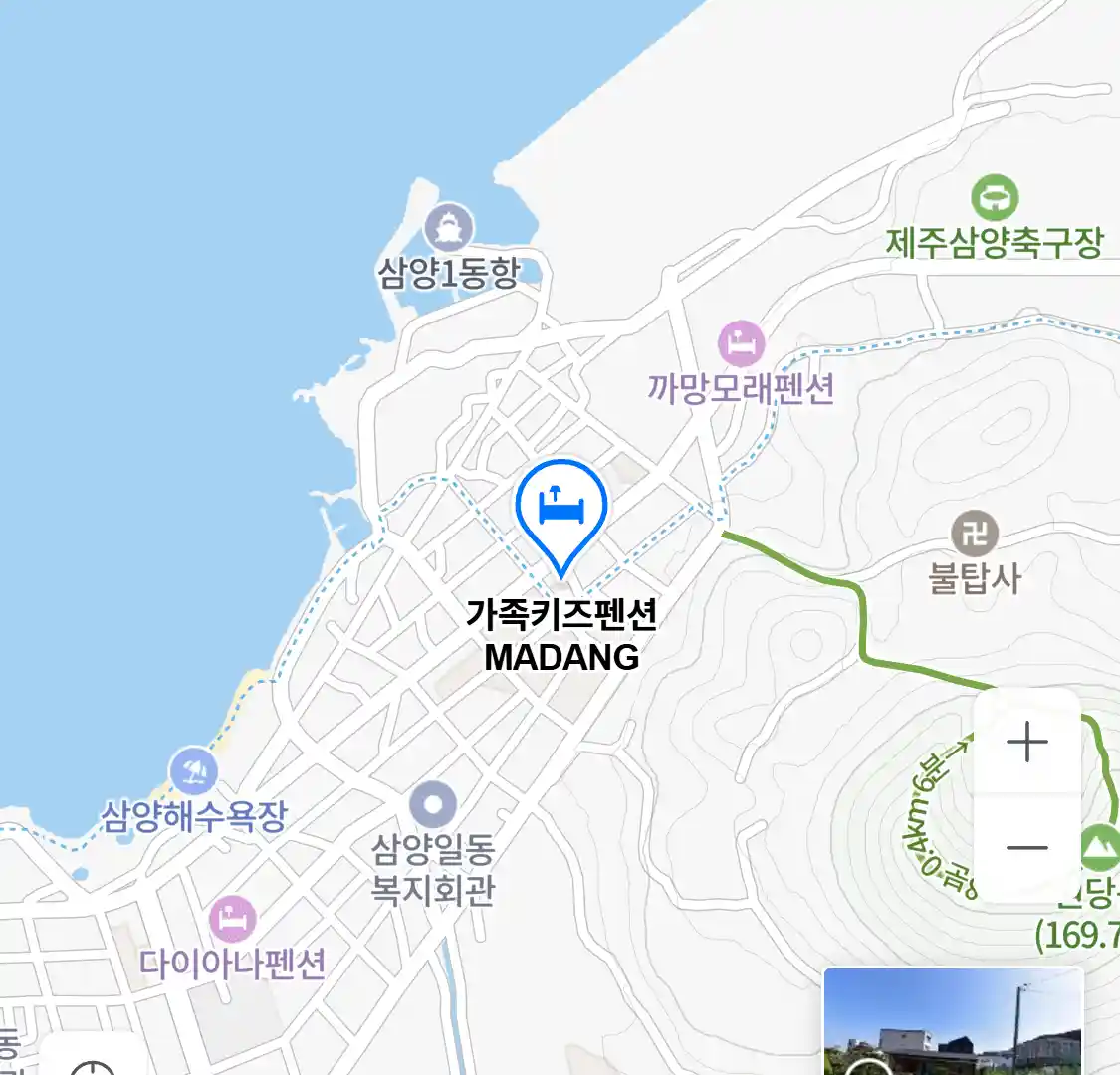The width and height of the screenshot is (1120, 1075).
Task: Zoom out of the map
Action: pyautogui.click(x=1027, y=848)
